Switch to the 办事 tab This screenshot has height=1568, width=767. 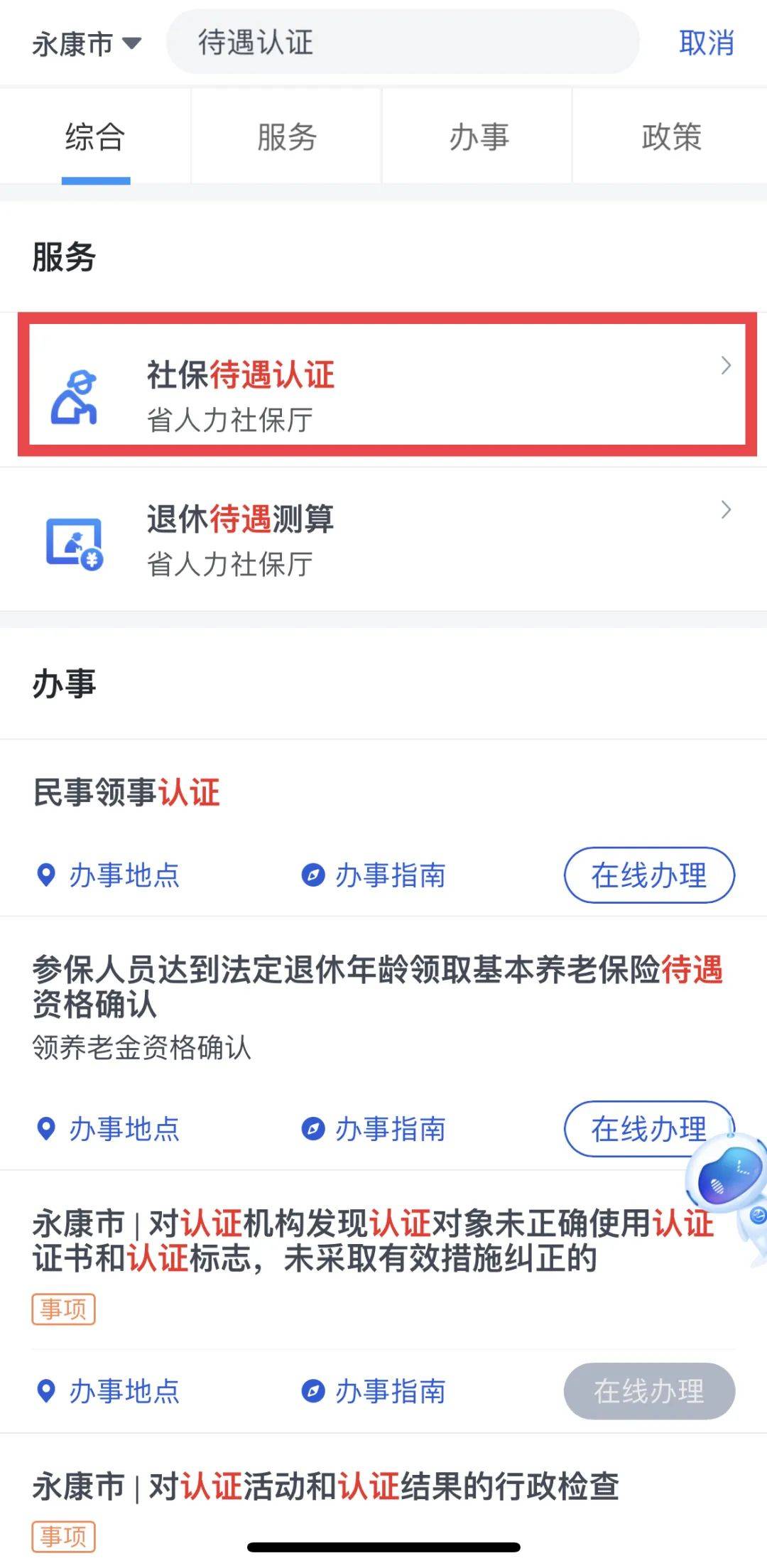pyautogui.click(x=478, y=136)
